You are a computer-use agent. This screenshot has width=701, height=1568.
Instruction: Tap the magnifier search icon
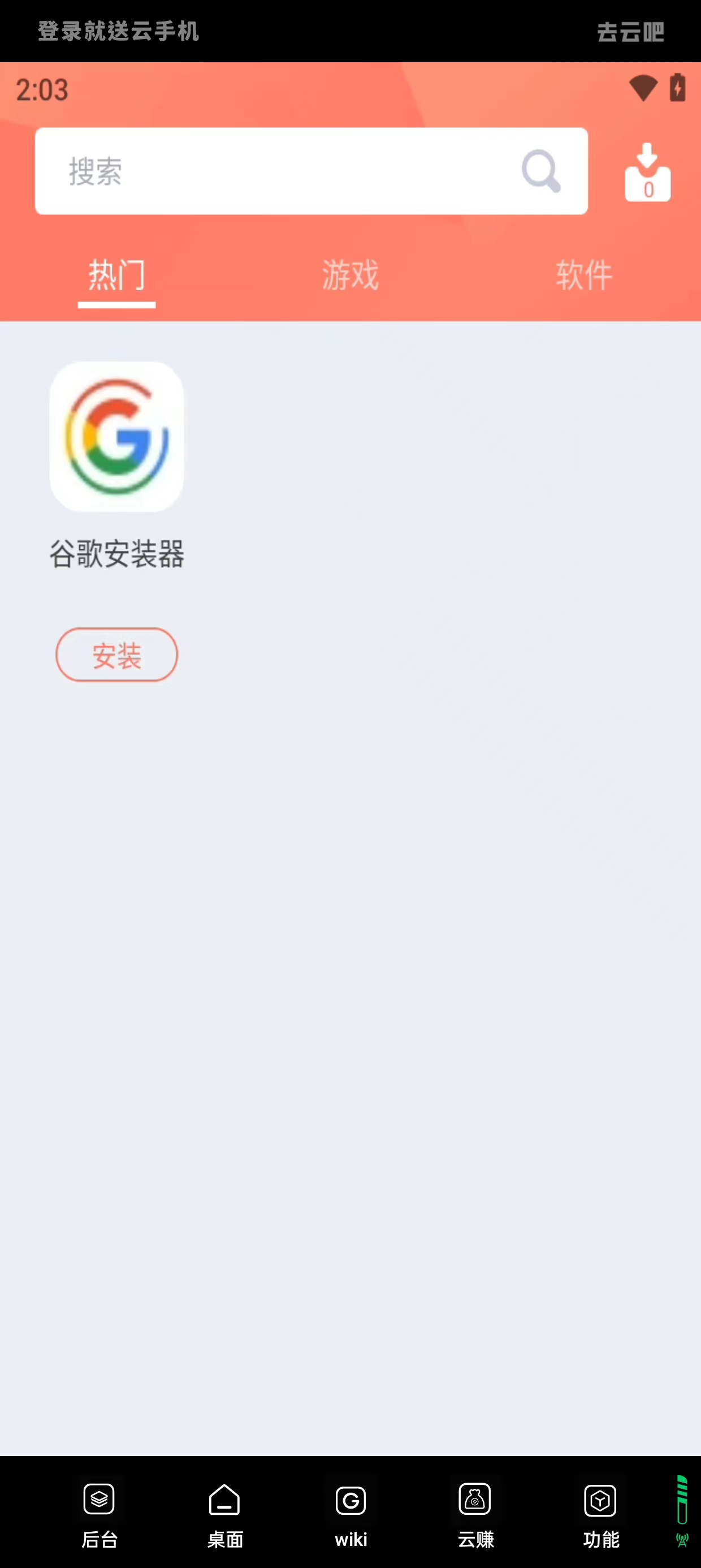[540, 171]
